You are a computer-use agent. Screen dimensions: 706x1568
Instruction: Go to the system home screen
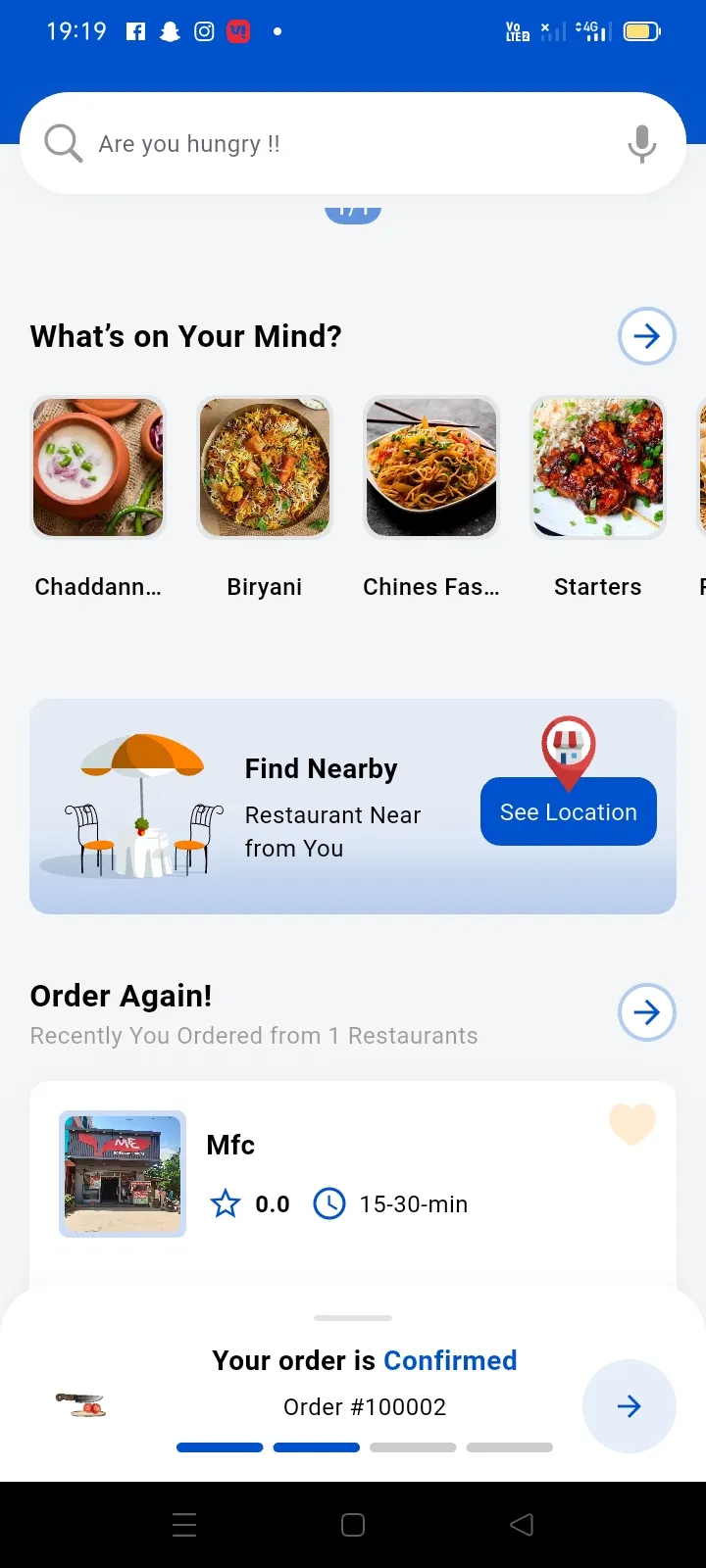[353, 1525]
